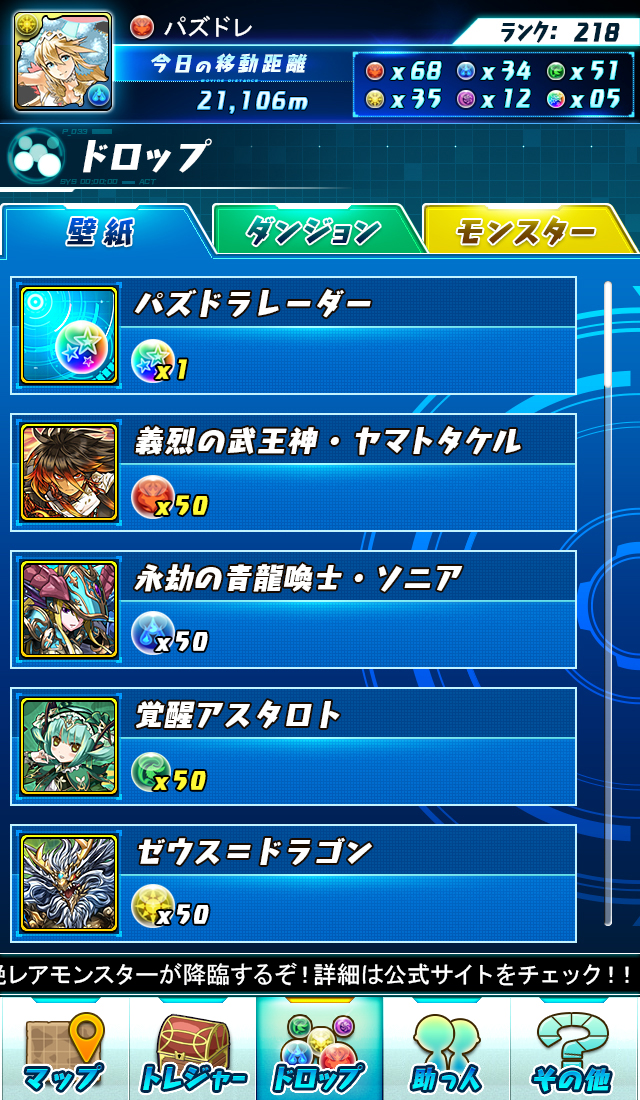The image size is (640, 1100).
Task: Open the トレジャー section
Action: 192,1048
